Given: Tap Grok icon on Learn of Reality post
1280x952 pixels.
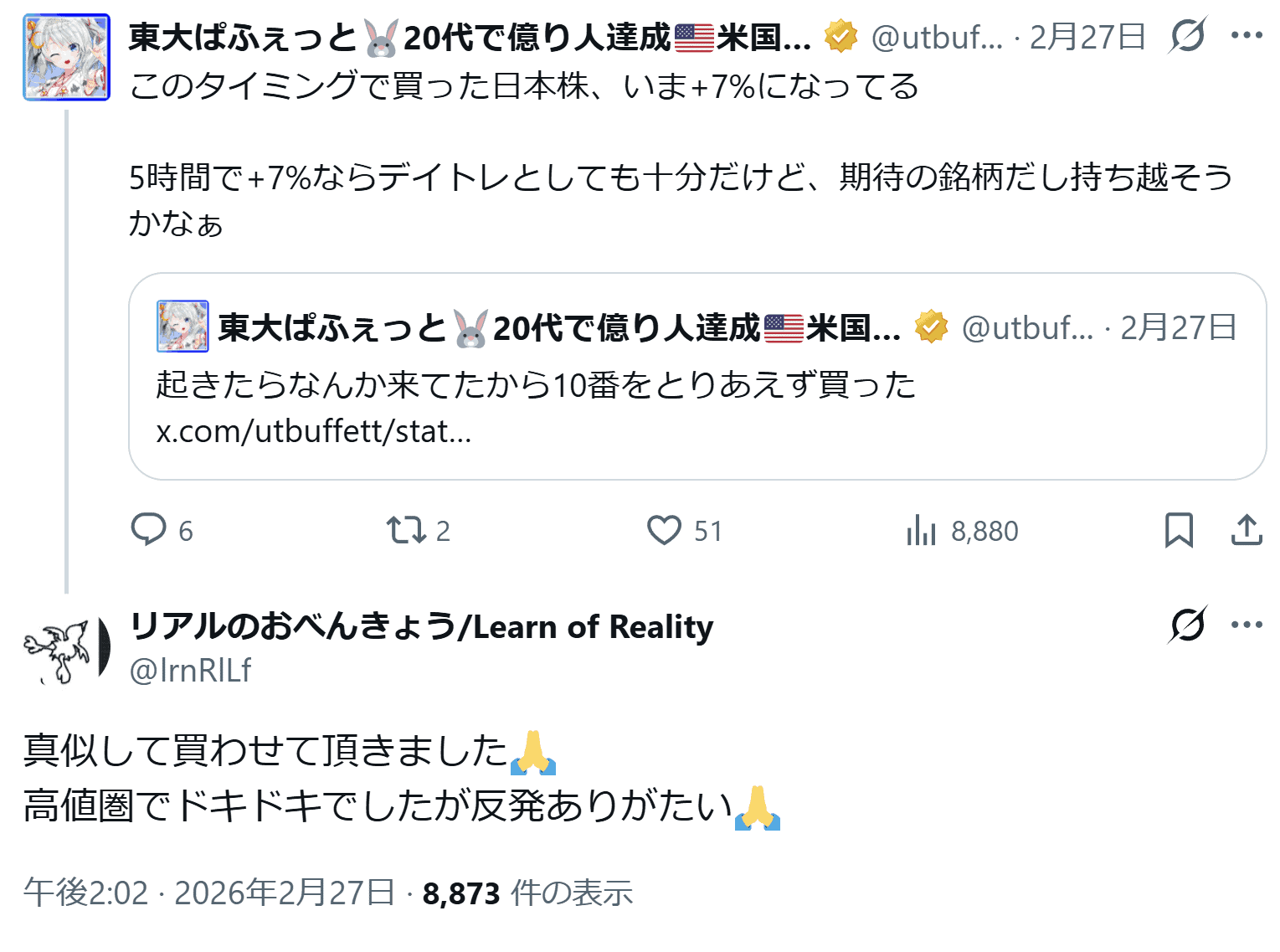Looking at the screenshot, I should point(1187,625).
